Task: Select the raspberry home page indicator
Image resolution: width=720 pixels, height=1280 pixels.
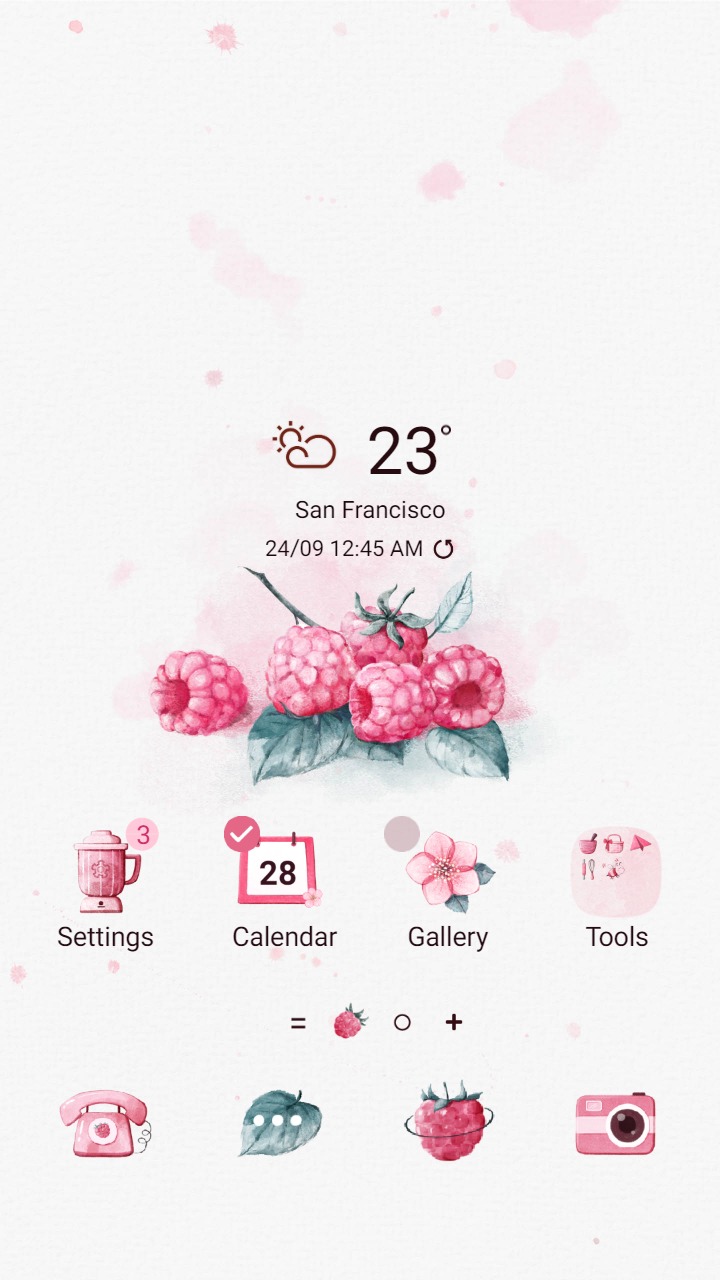Action: 349,1022
